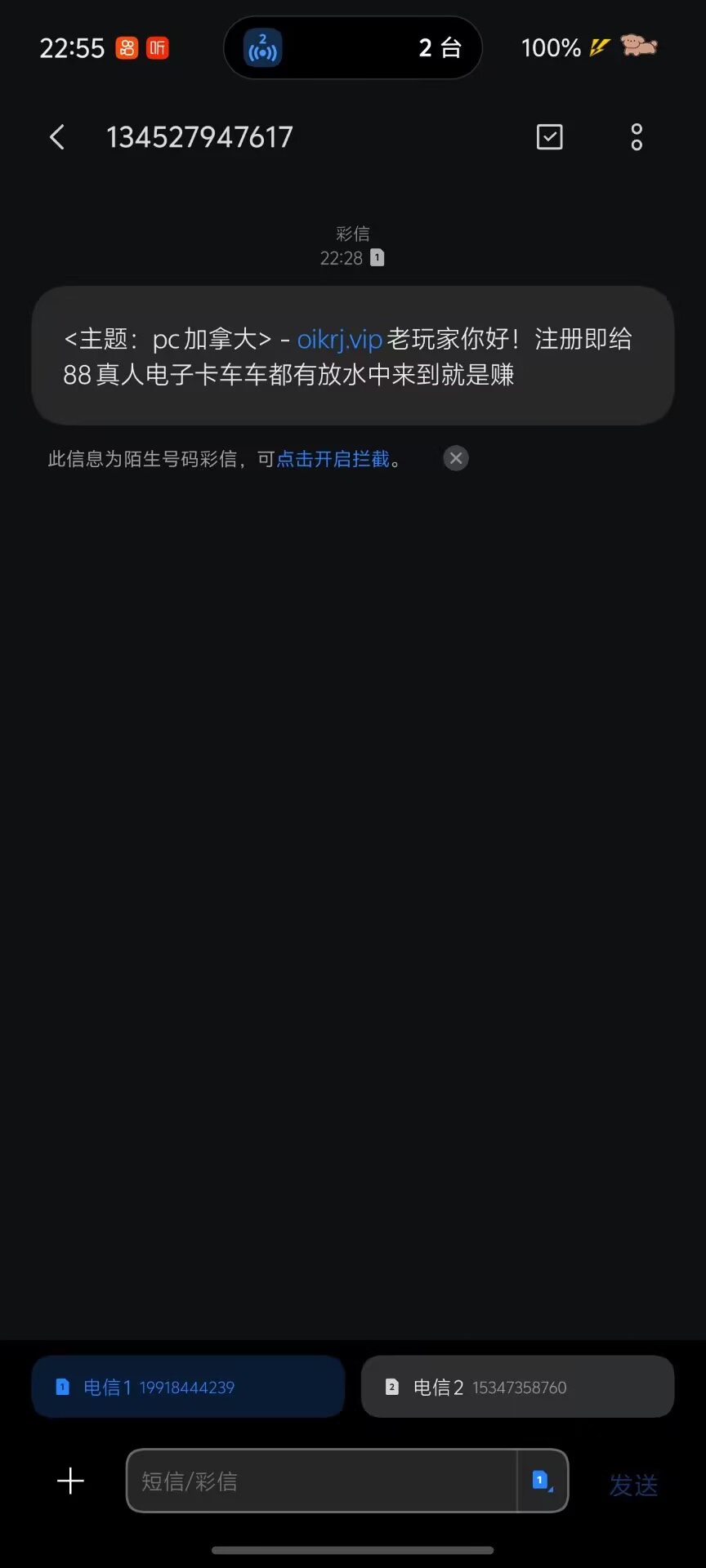Open the three-dot overflow menu
The width and height of the screenshot is (706, 1568).
[x=637, y=137]
